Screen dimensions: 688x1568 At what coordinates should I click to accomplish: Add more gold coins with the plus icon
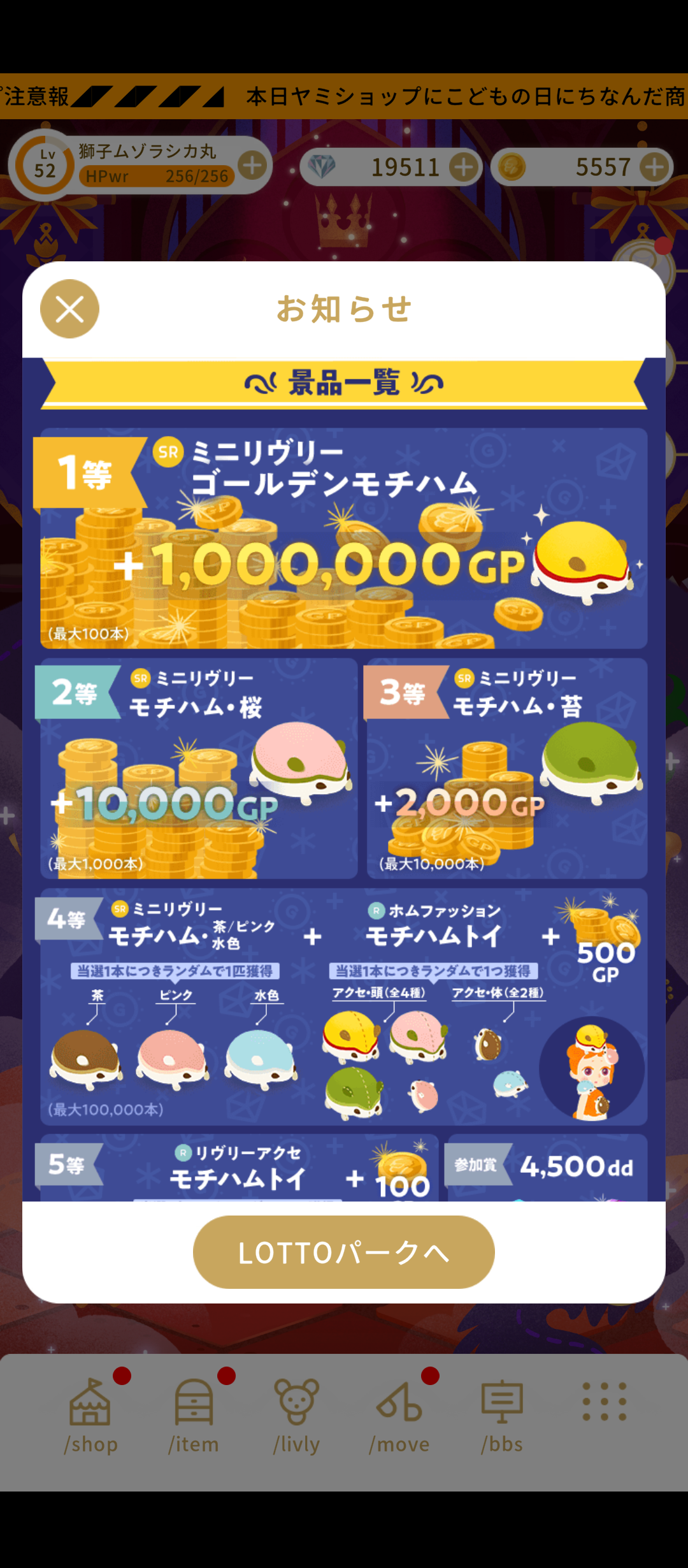(655, 167)
